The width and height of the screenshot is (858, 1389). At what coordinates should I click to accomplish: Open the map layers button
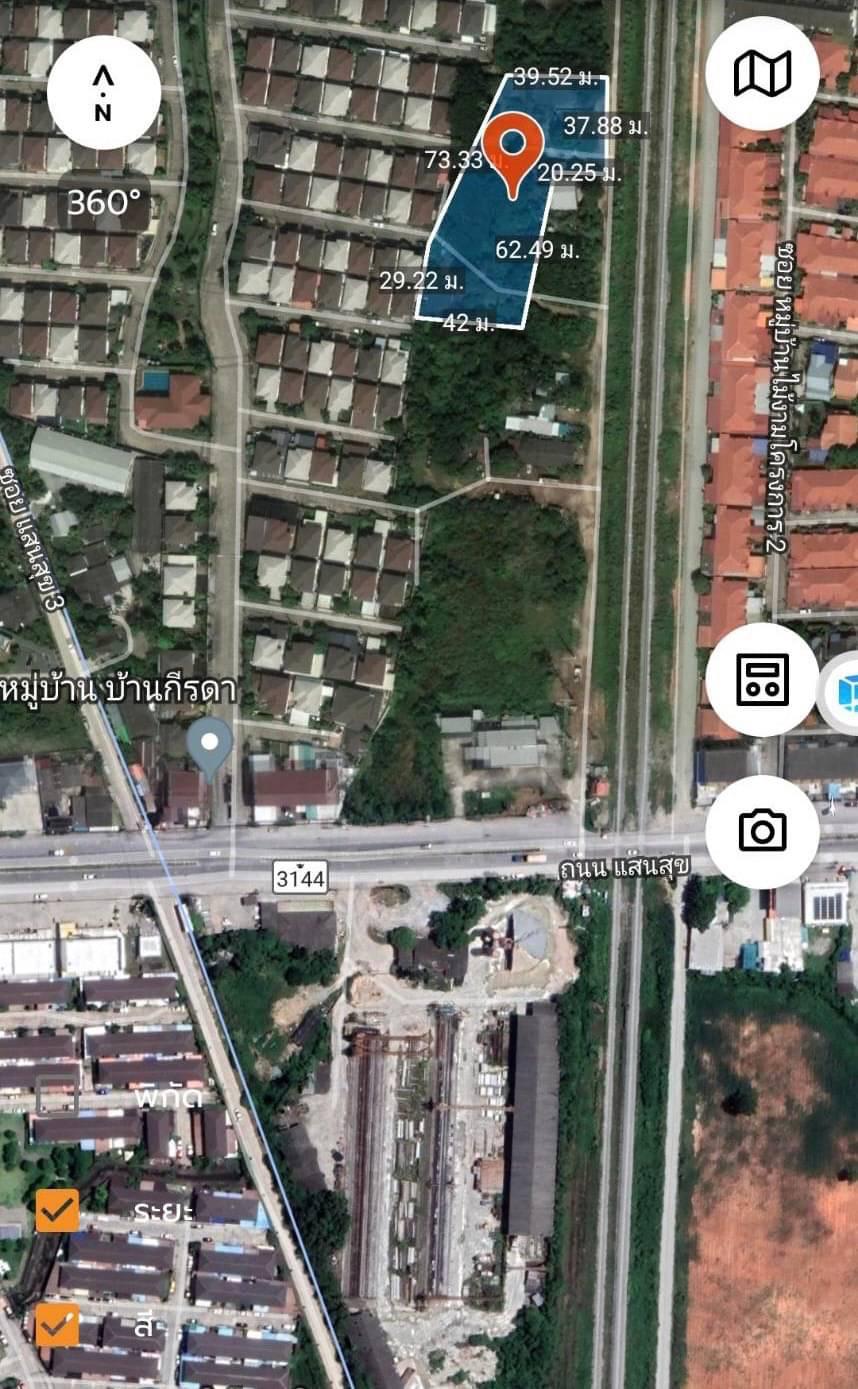(762, 74)
